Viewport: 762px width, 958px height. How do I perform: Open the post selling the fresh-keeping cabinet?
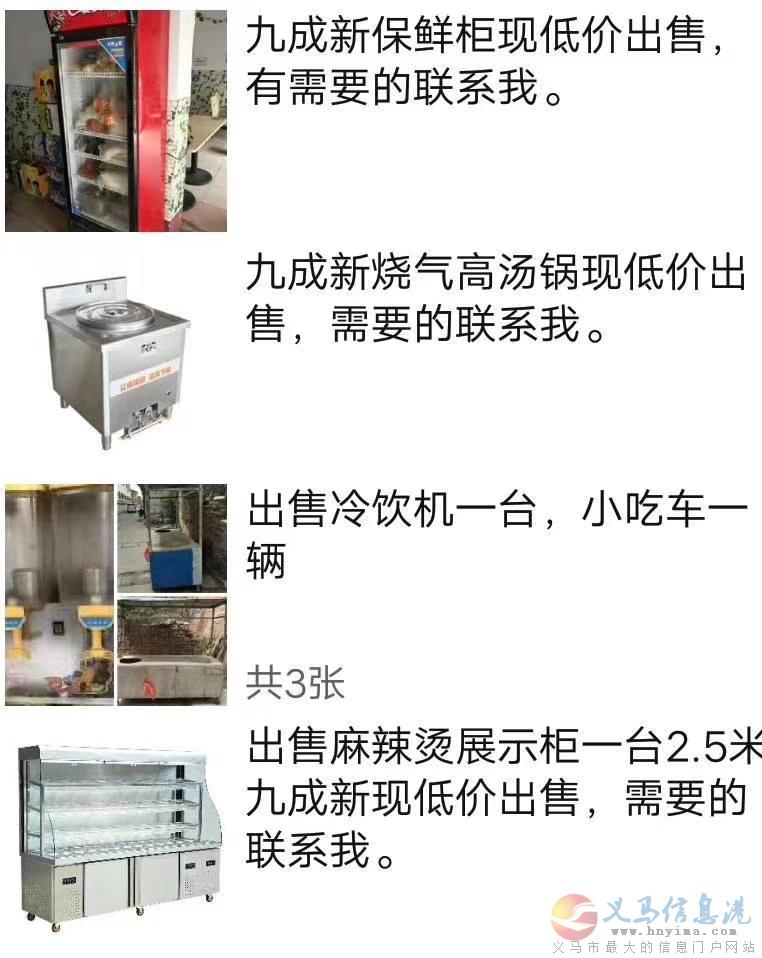pyautogui.click(x=484, y=63)
